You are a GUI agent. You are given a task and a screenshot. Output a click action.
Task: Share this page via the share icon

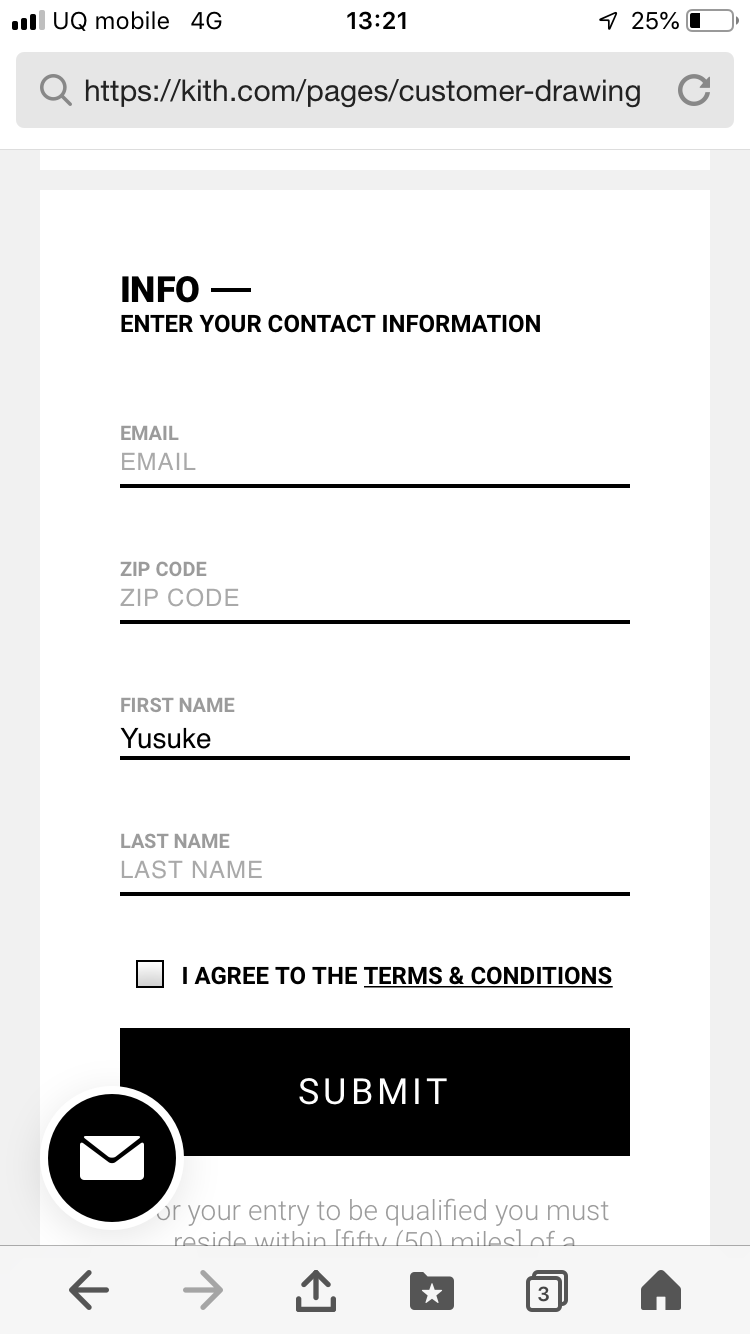(316, 1291)
